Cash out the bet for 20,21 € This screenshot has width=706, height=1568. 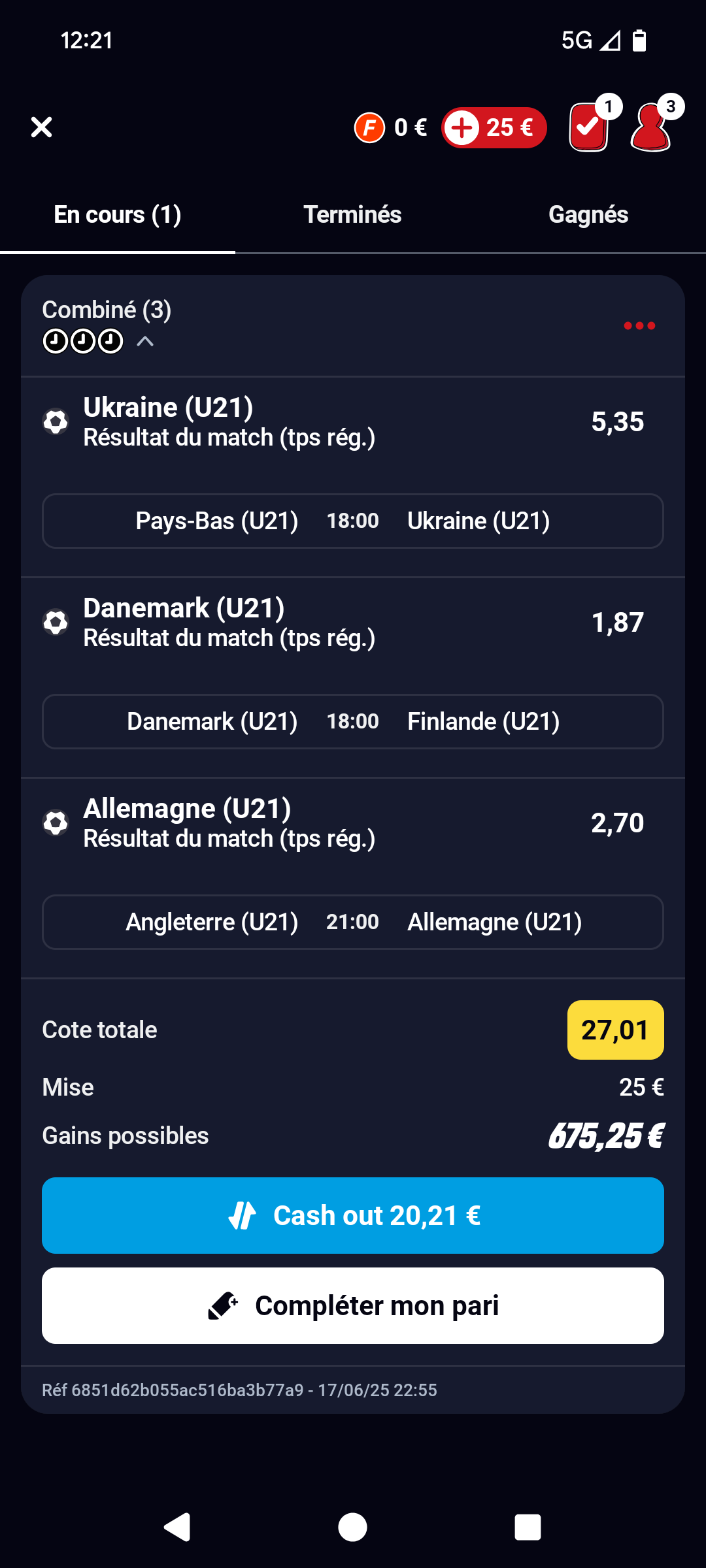click(353, 1215)
